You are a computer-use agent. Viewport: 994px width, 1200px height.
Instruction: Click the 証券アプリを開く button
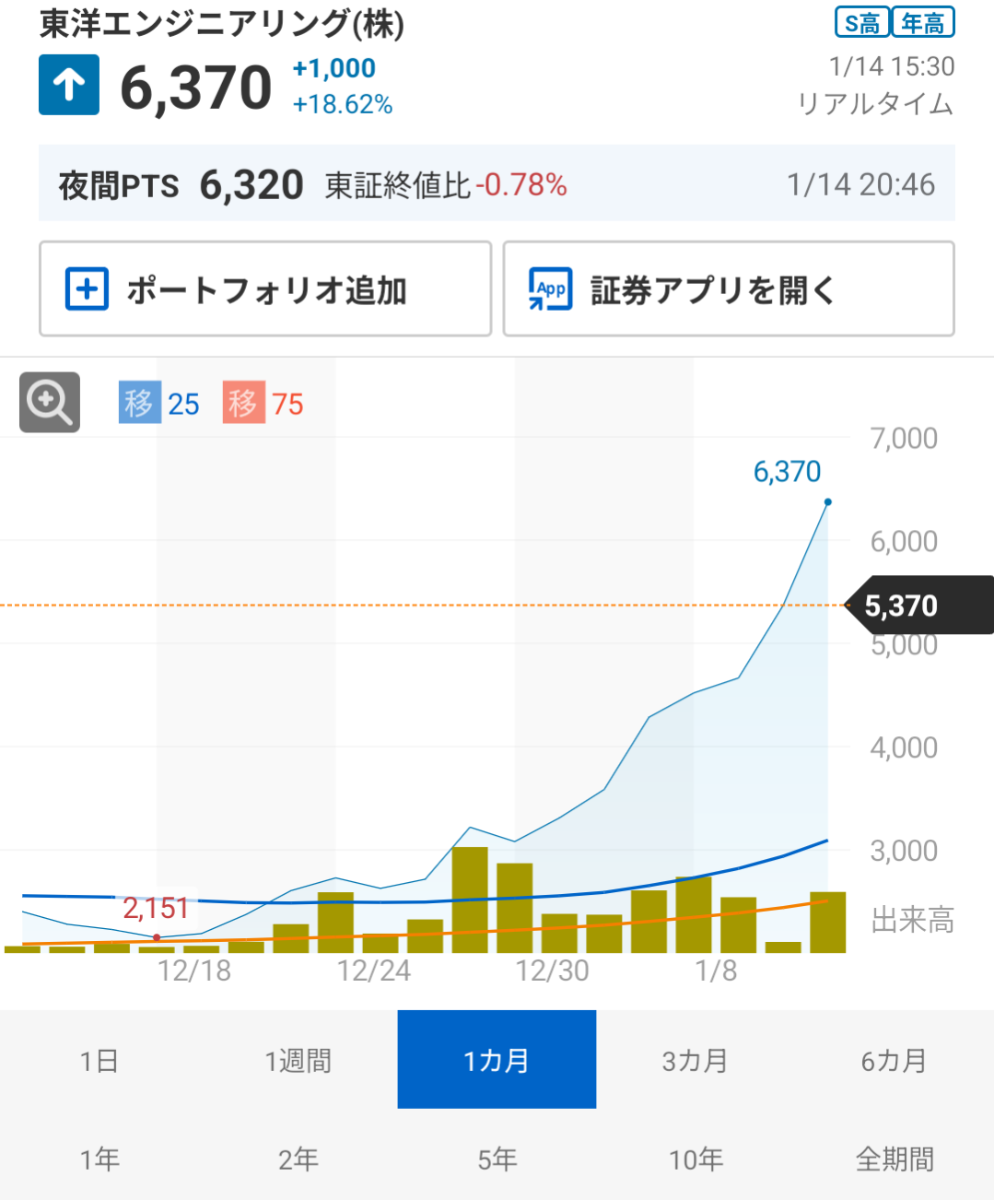[728, 289]
